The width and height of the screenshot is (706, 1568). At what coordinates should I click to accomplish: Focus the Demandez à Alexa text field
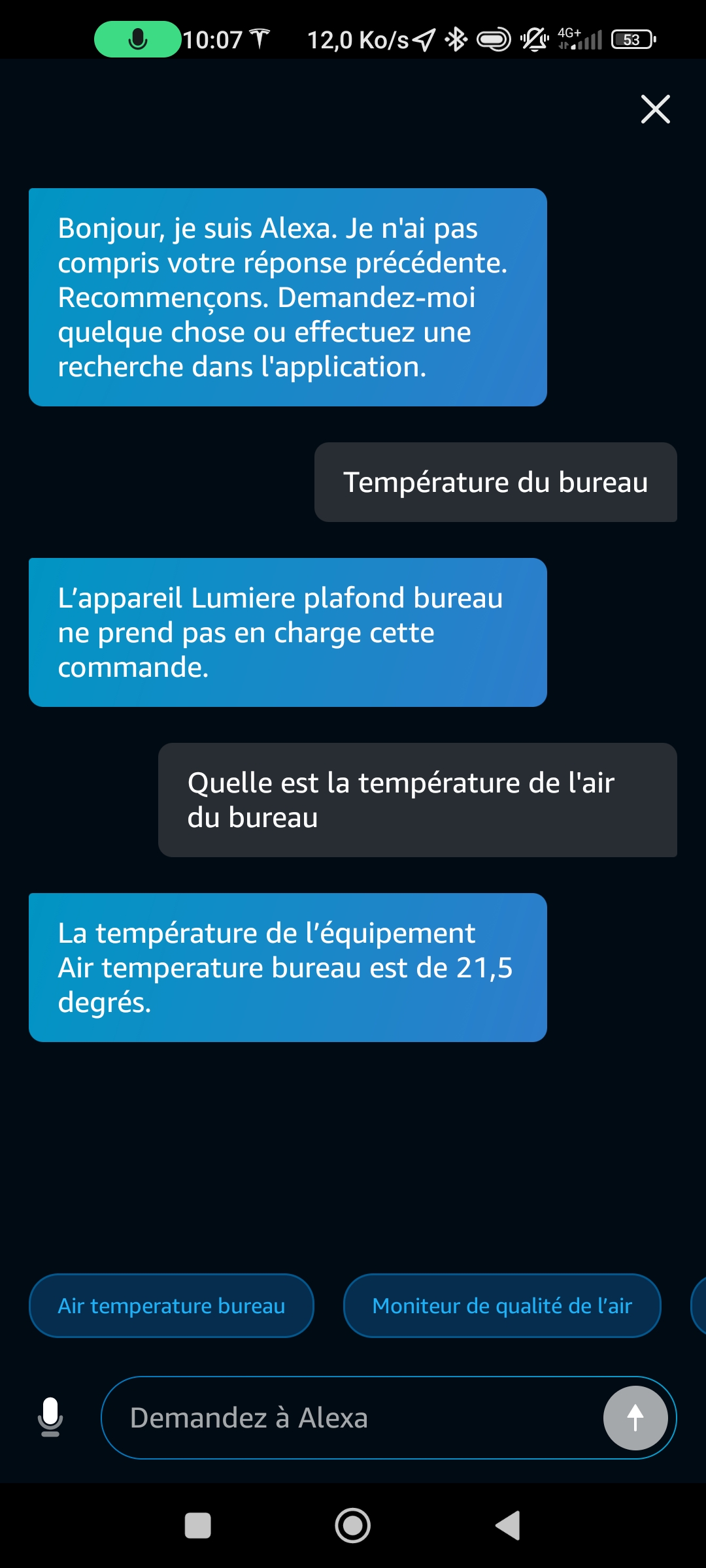(353, 1418)
